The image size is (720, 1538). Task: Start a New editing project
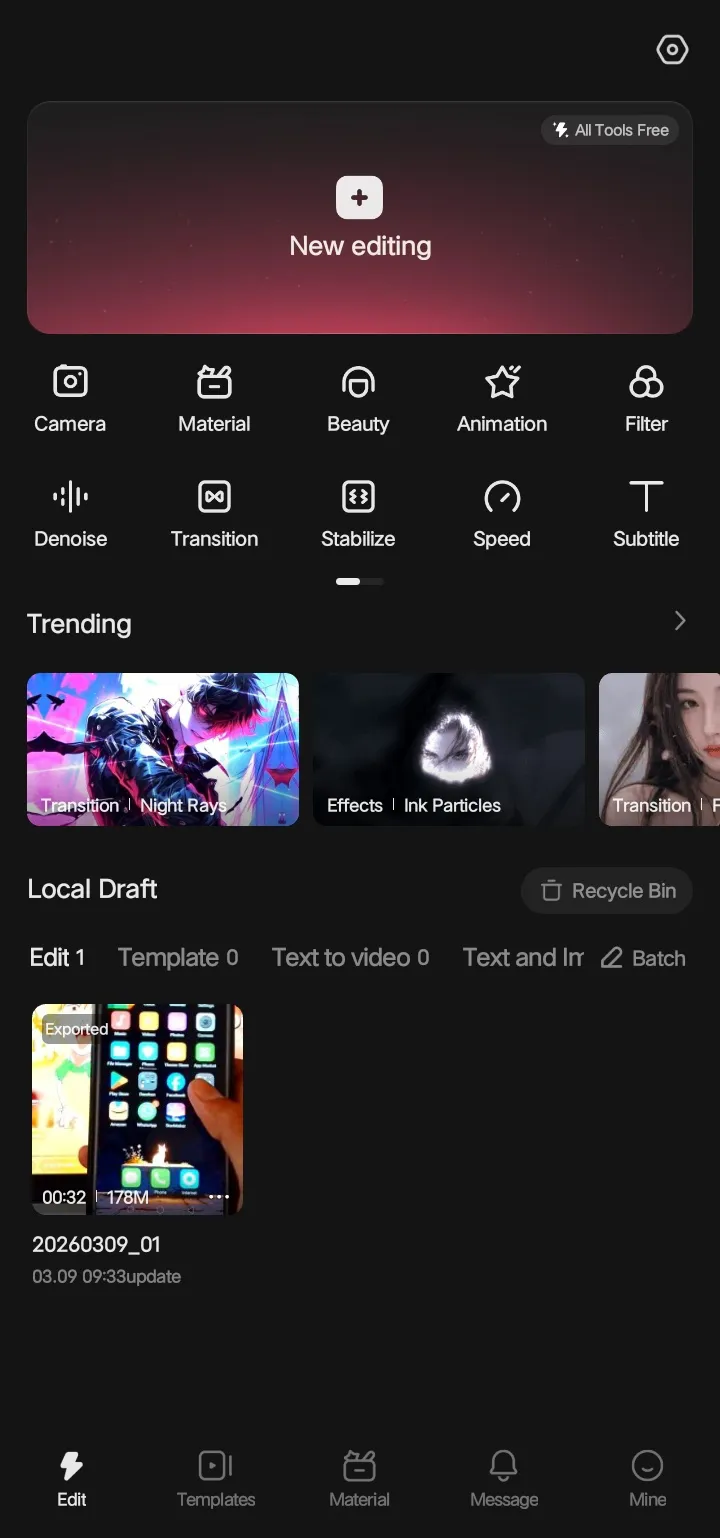[359, 217]
